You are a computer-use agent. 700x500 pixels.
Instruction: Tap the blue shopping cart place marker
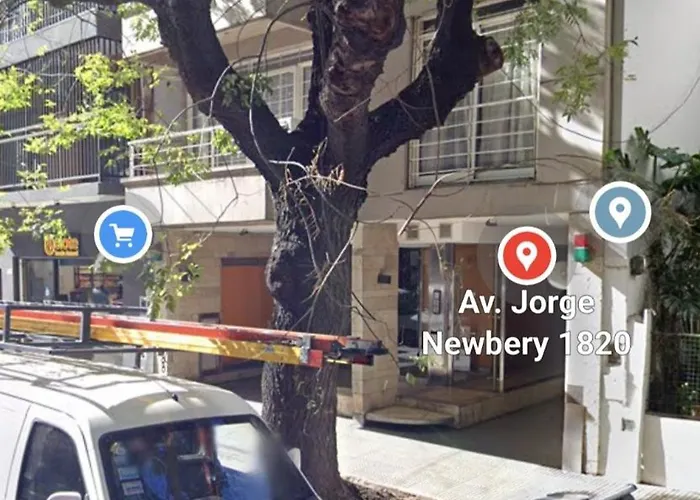pyautogui.click(x=123, y=235)
